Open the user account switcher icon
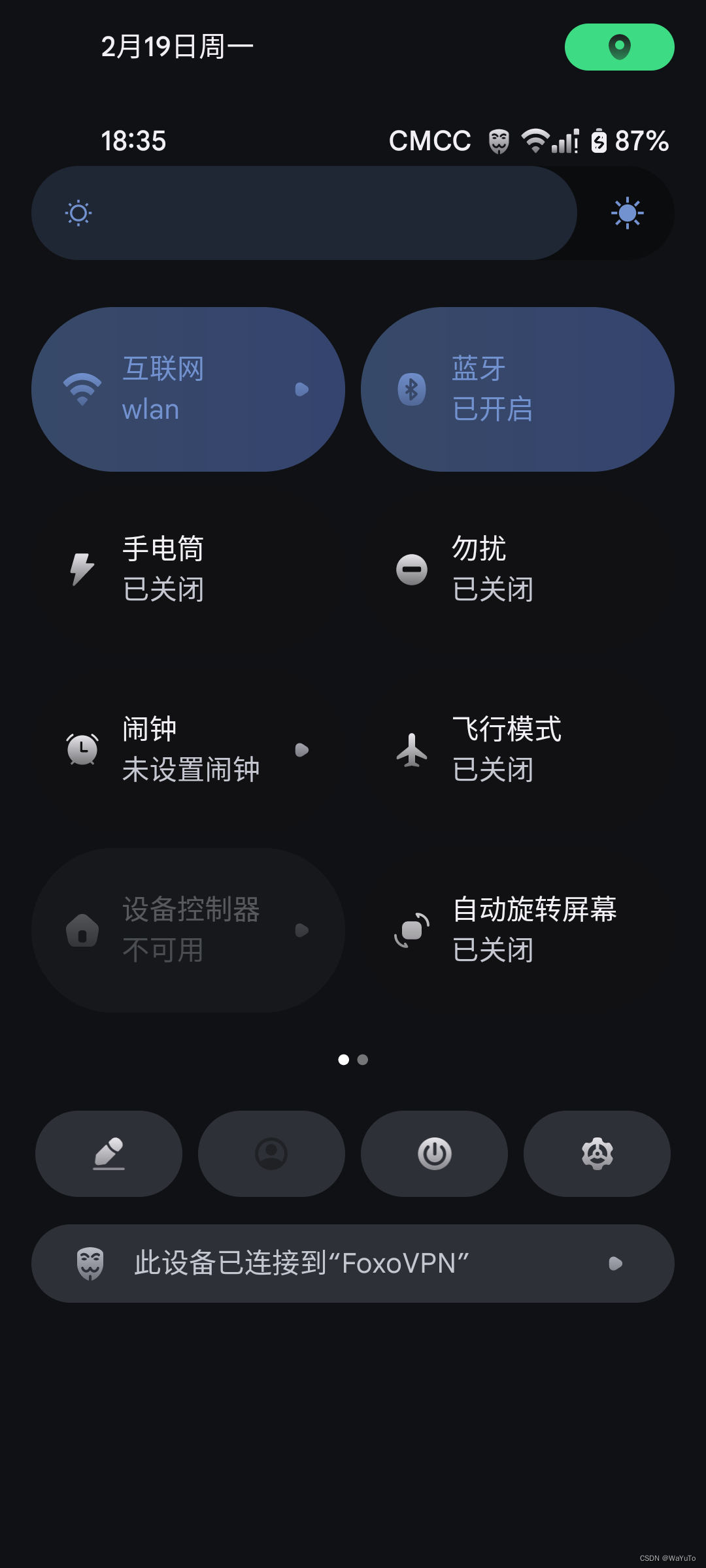Image resolution: width=706 pixels, height=1568 pixels. click(x=271, y=1154)
